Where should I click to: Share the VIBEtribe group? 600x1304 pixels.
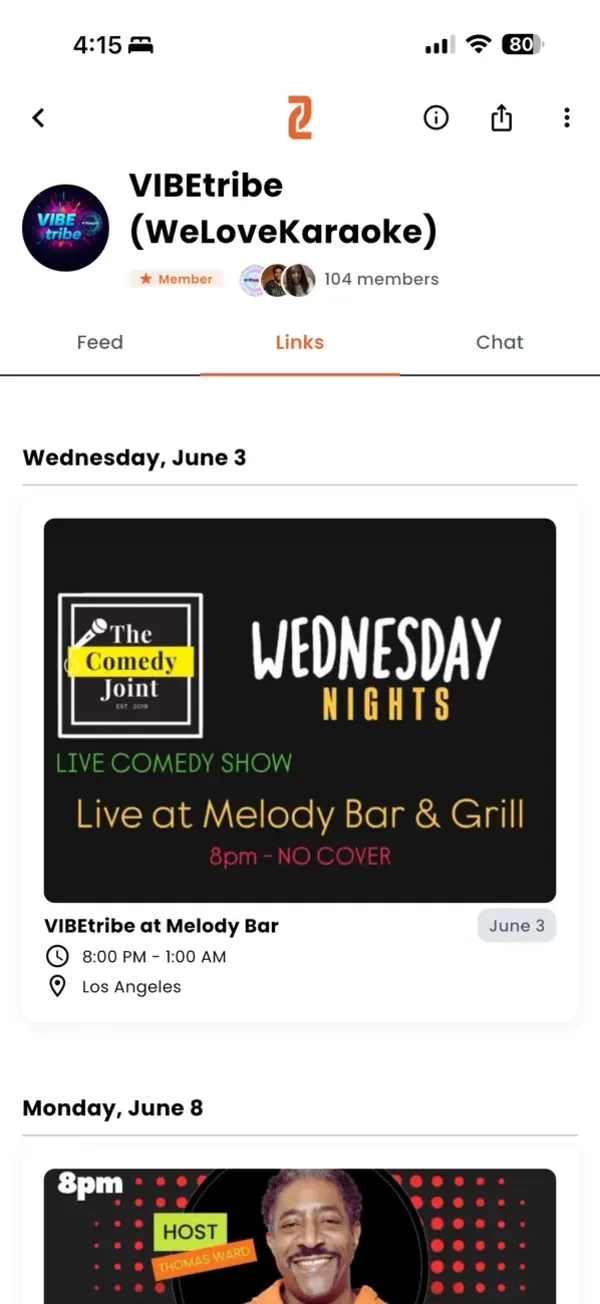[x=501, y=118]
